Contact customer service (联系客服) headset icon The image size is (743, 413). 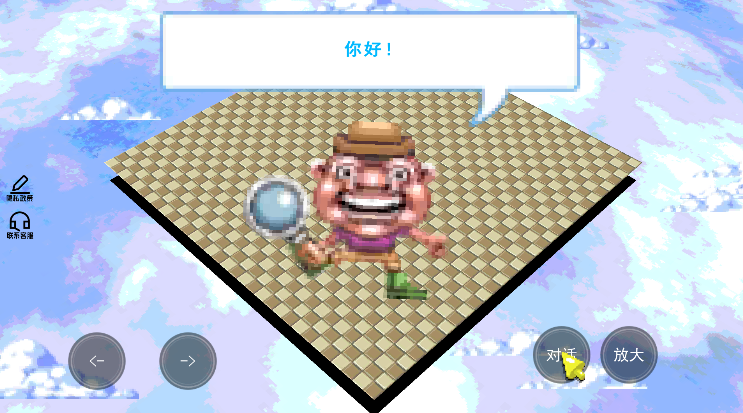click(20, 224)
